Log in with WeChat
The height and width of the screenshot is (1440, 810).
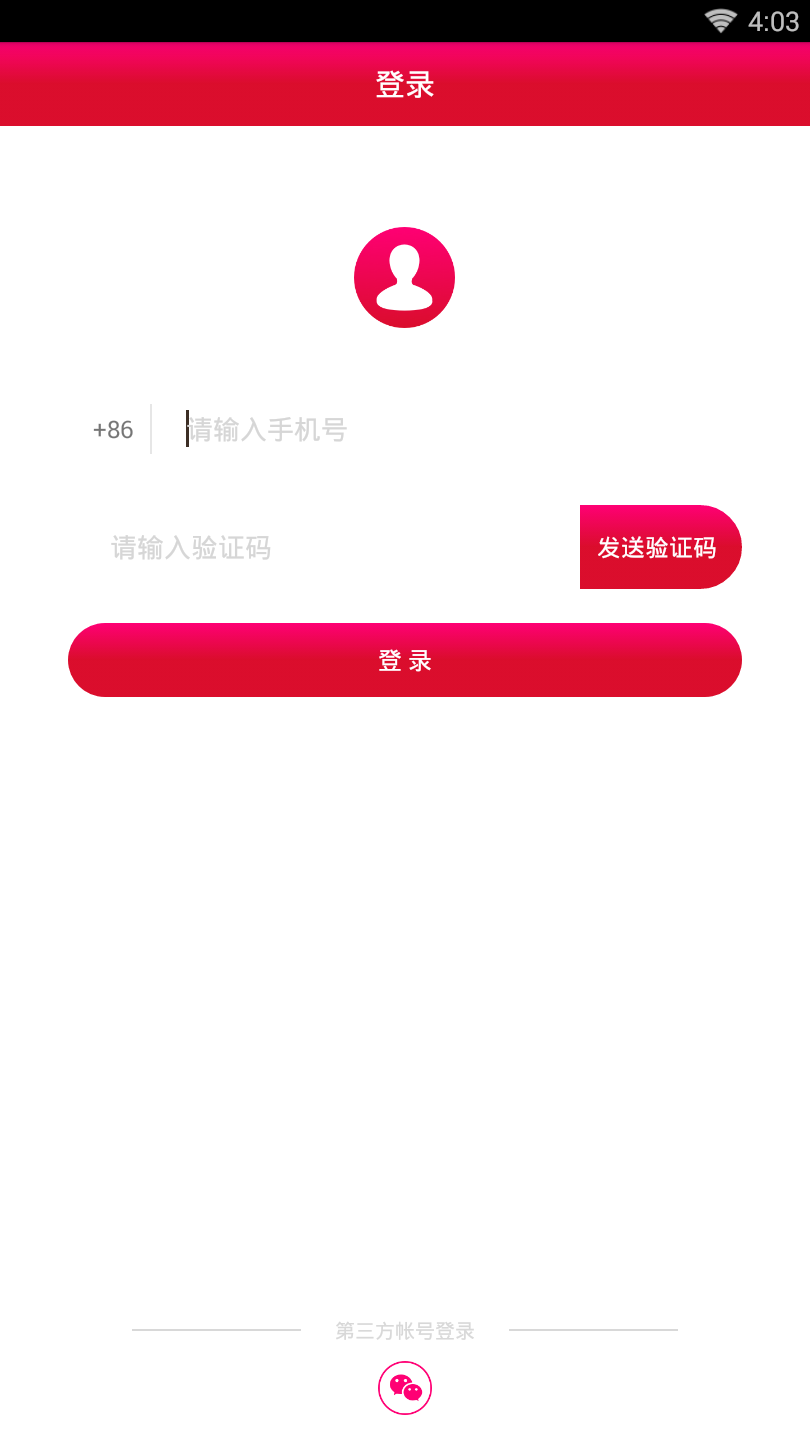click(405, 1388)
